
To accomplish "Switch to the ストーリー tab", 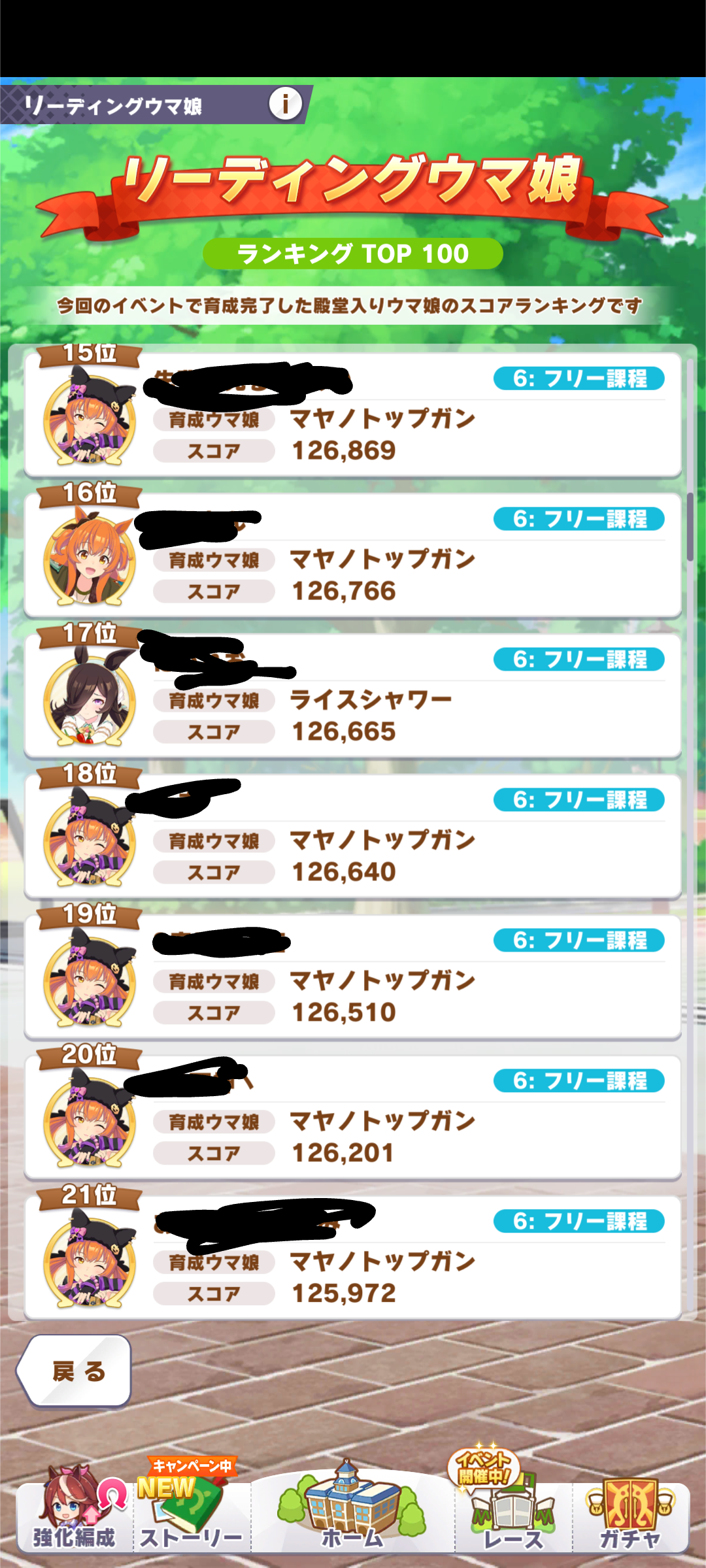I will pos(191,1516).
